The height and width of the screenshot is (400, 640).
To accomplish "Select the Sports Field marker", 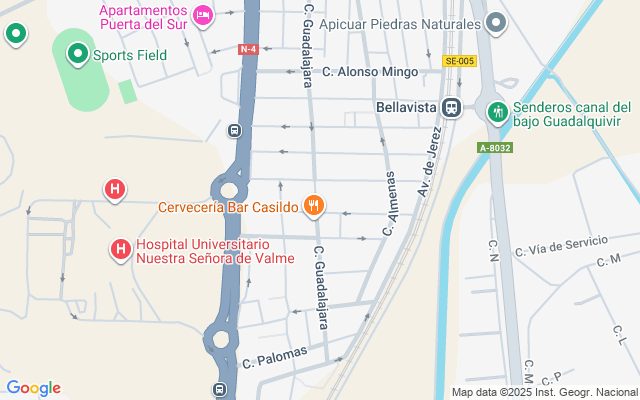I will click(x=78, y=54).
